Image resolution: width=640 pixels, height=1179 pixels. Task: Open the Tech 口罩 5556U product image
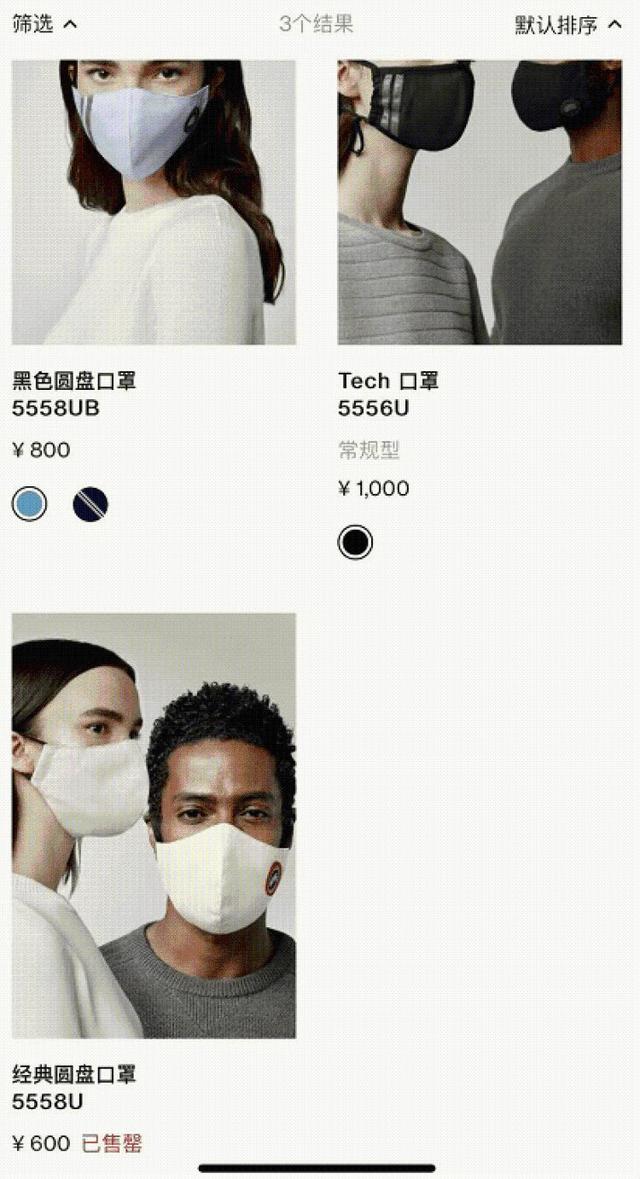[479, 202]
